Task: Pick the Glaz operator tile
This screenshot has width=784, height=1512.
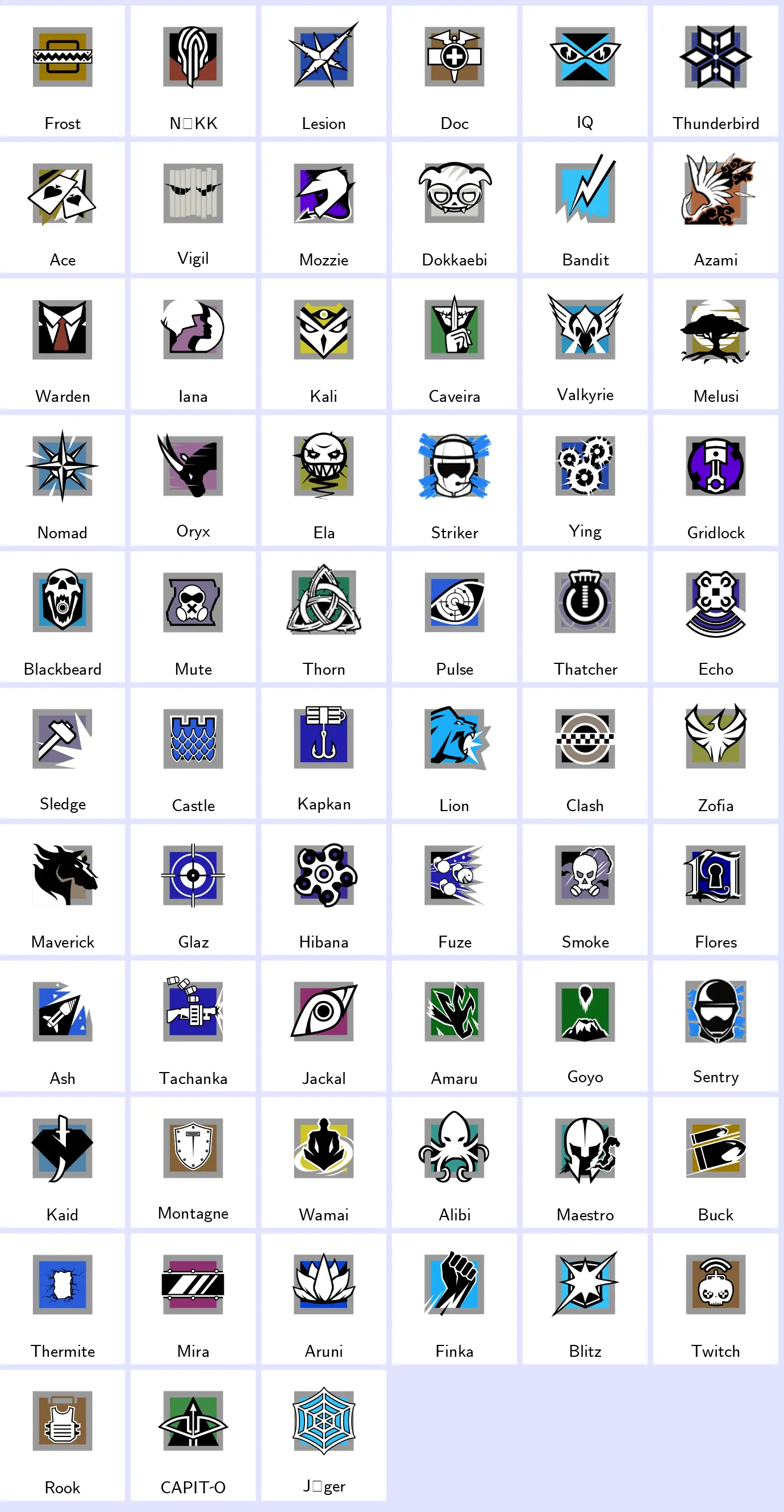Action: [x=193, y=889]
